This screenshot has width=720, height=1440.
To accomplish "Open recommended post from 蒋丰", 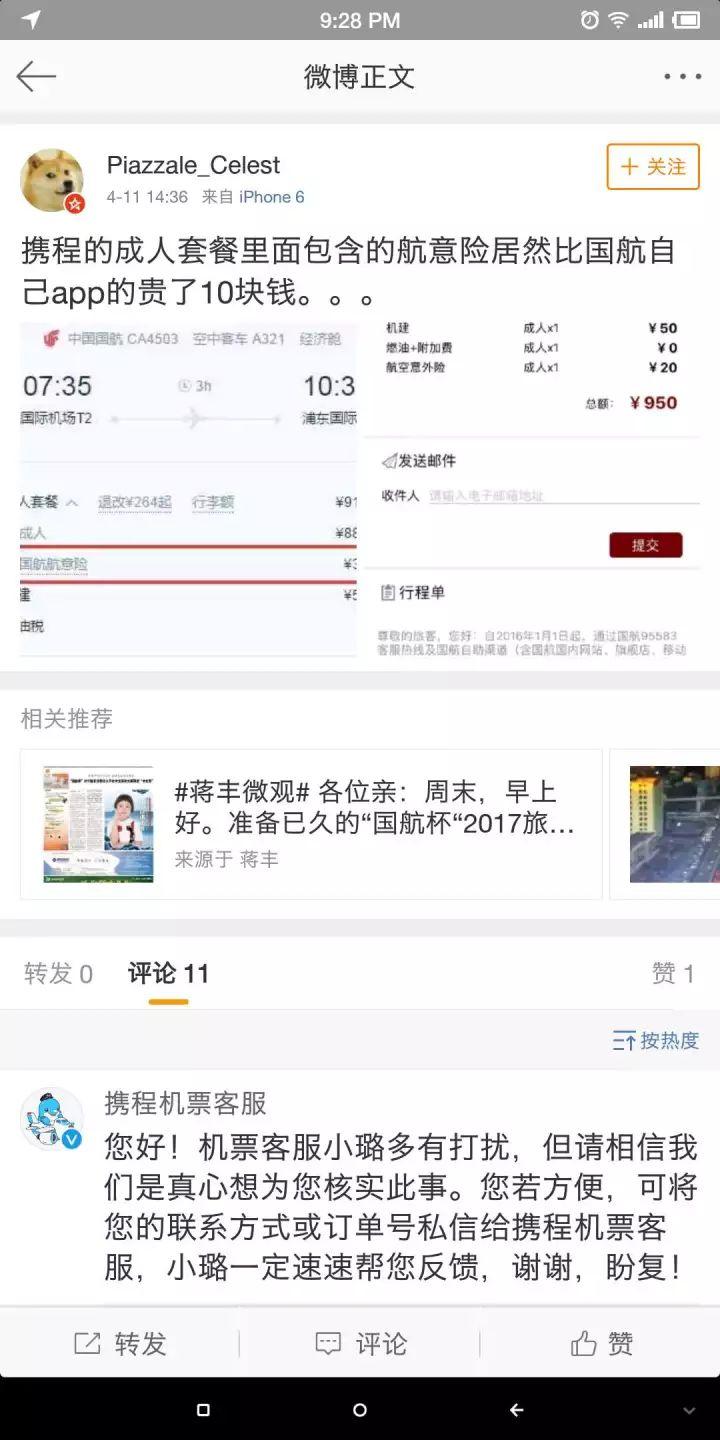I will point(310,825).
